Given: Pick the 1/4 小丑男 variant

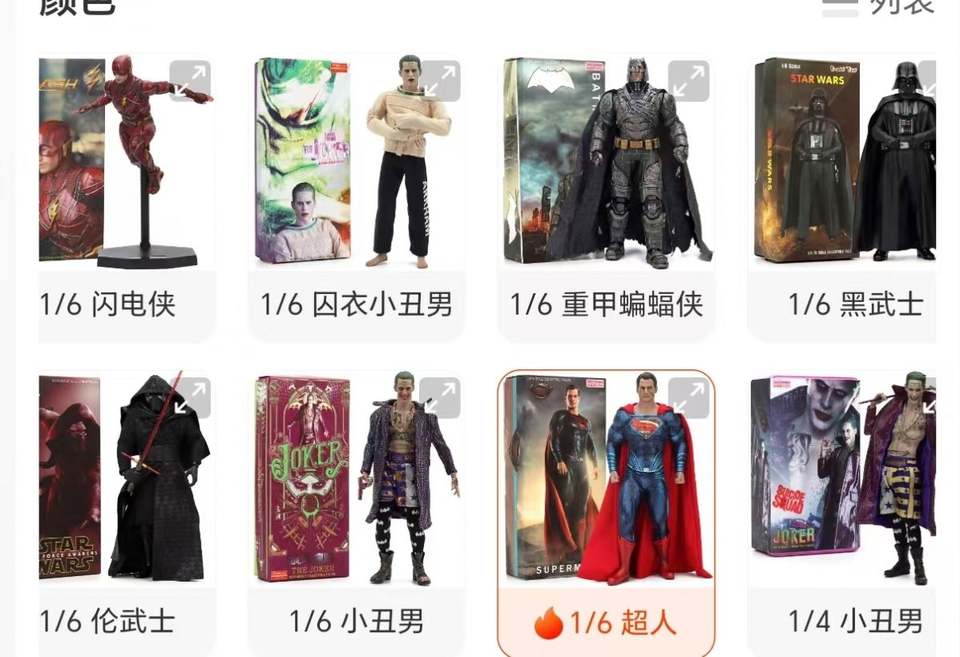Looking at the screenshot, I should pyautogui.click(x=842, y=513).
